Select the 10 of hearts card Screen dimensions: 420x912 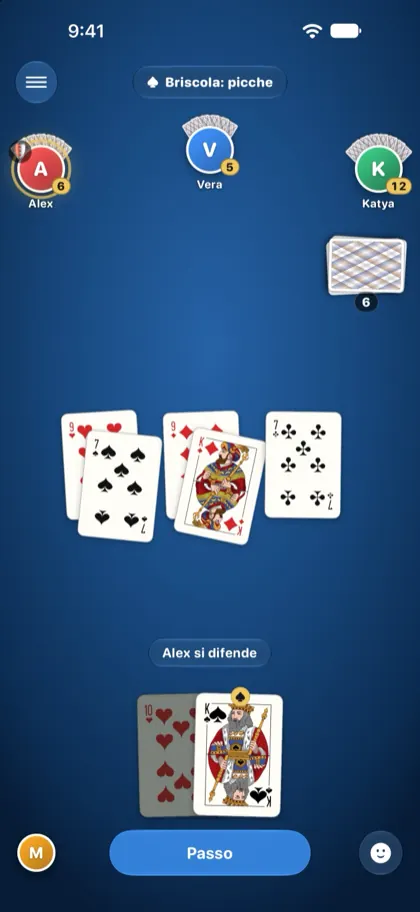[x=166, y=755]
